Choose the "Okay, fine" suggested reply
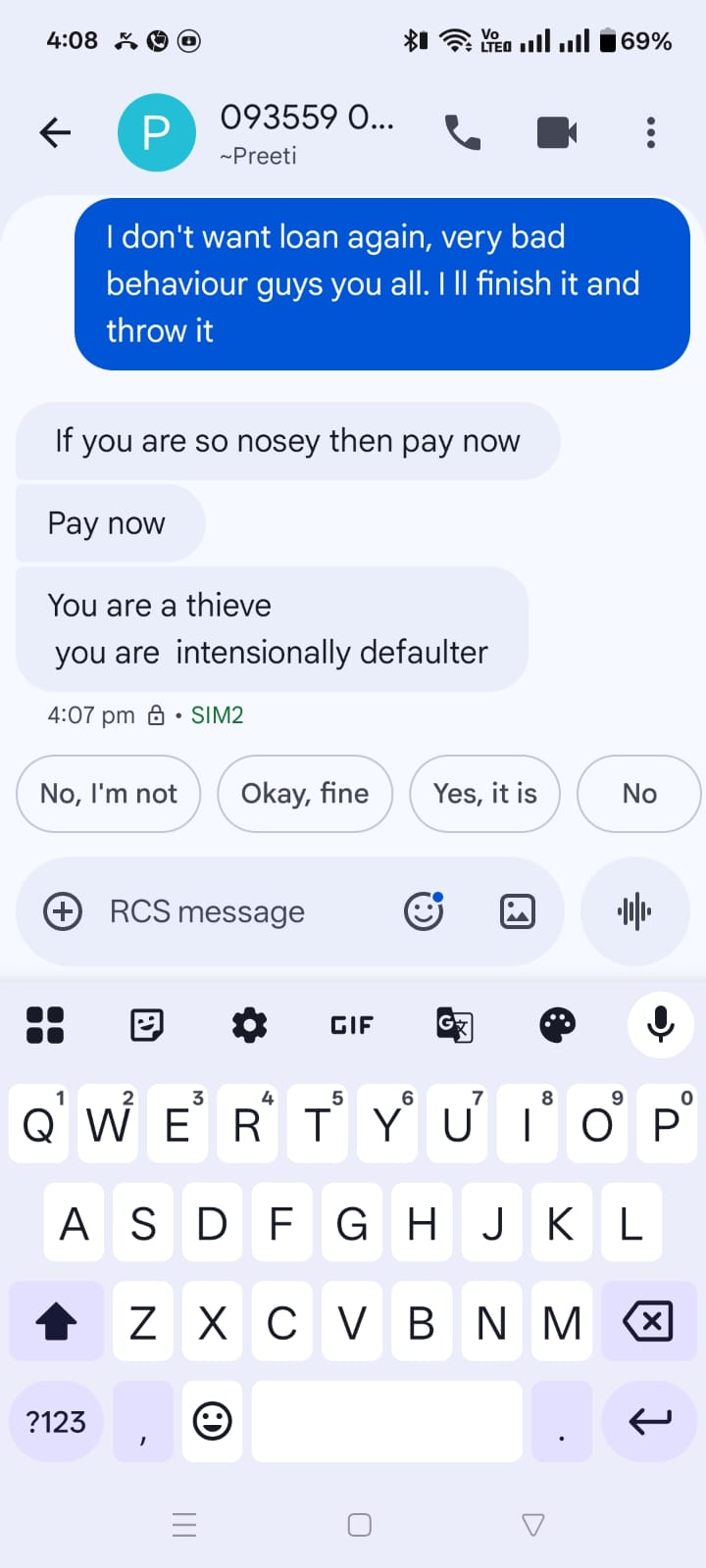Image resolution: width=706 pixels, height=1568 pixels. tap(305, 794)
